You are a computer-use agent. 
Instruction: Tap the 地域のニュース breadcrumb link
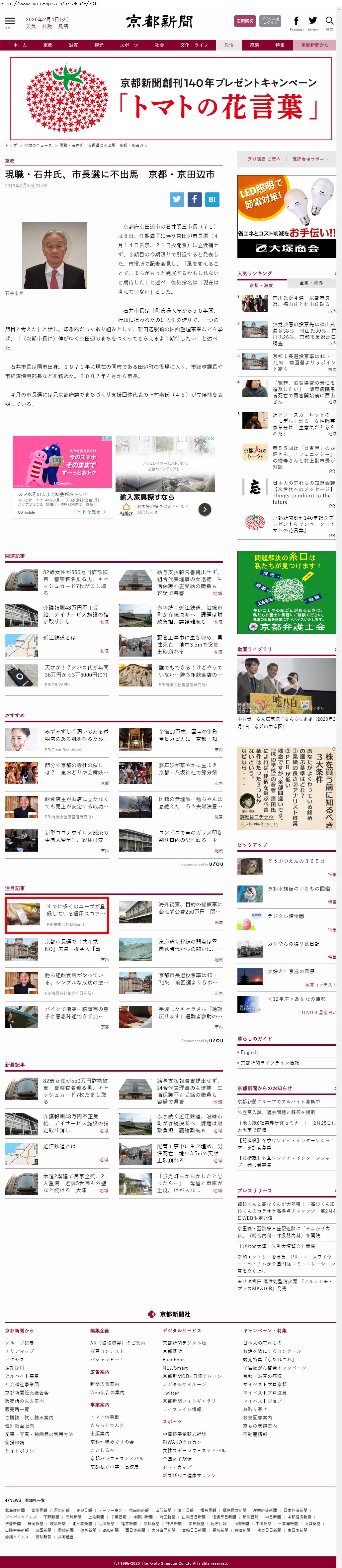point(38,146)
